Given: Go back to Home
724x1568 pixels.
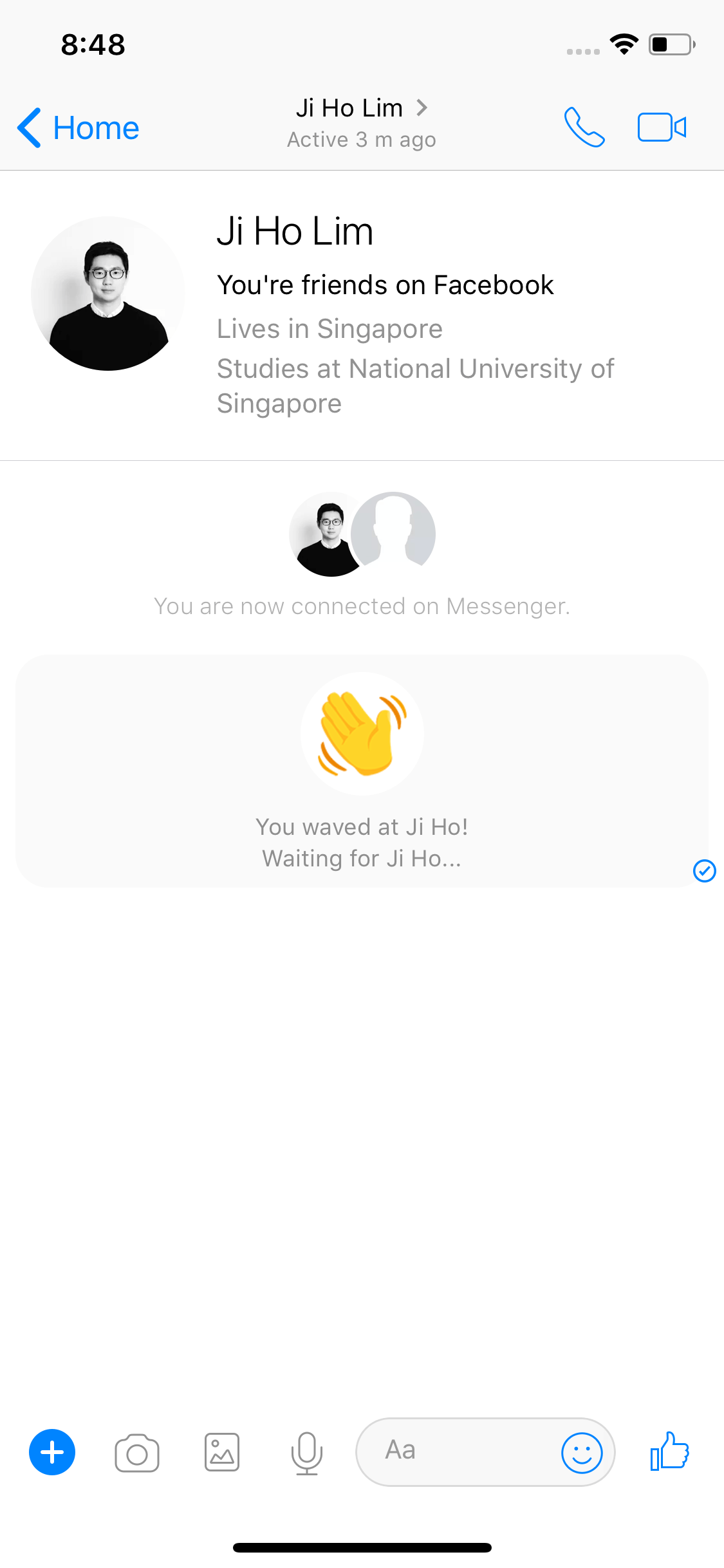Looking at the screenshot, I should pos(78,127).
